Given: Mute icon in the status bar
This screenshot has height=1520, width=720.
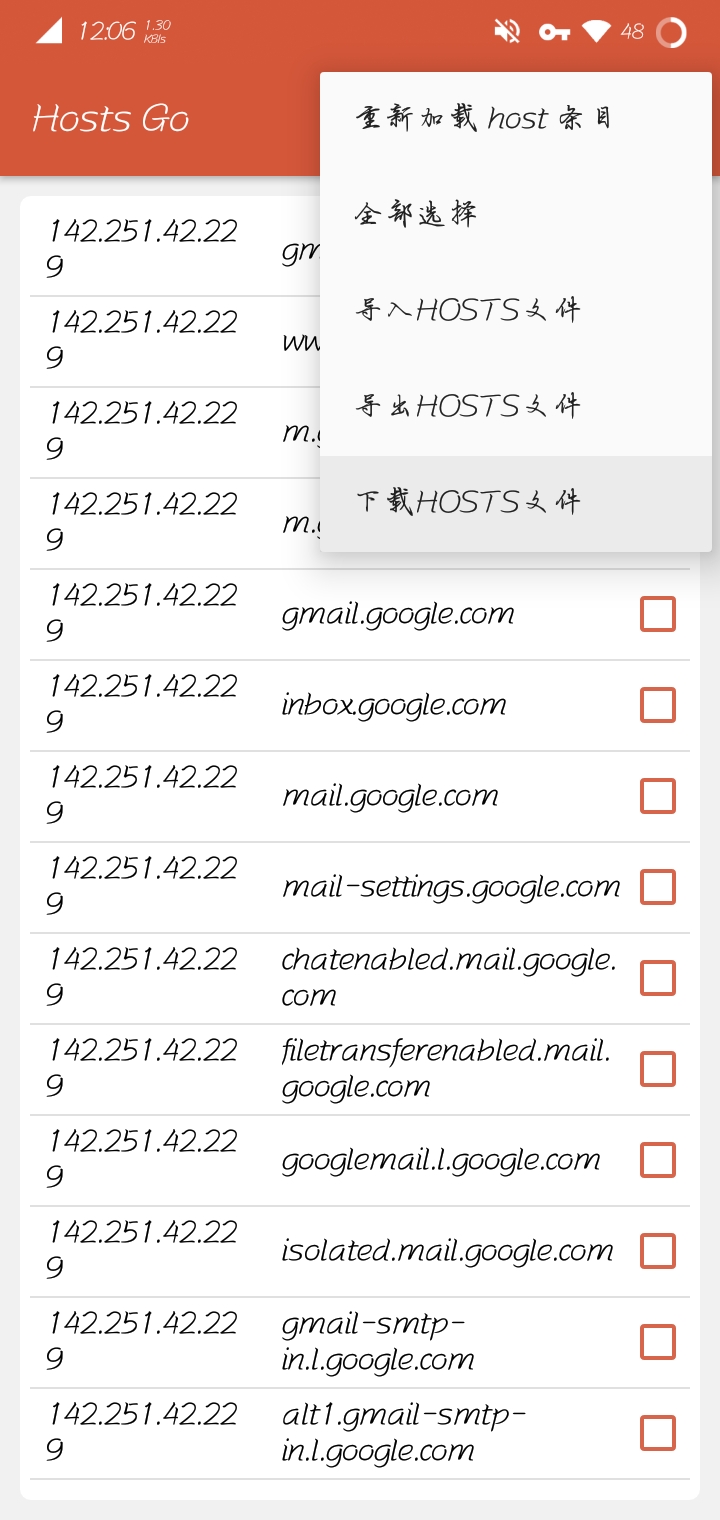Looking at the screenshot, I should [x=508, y=30].
